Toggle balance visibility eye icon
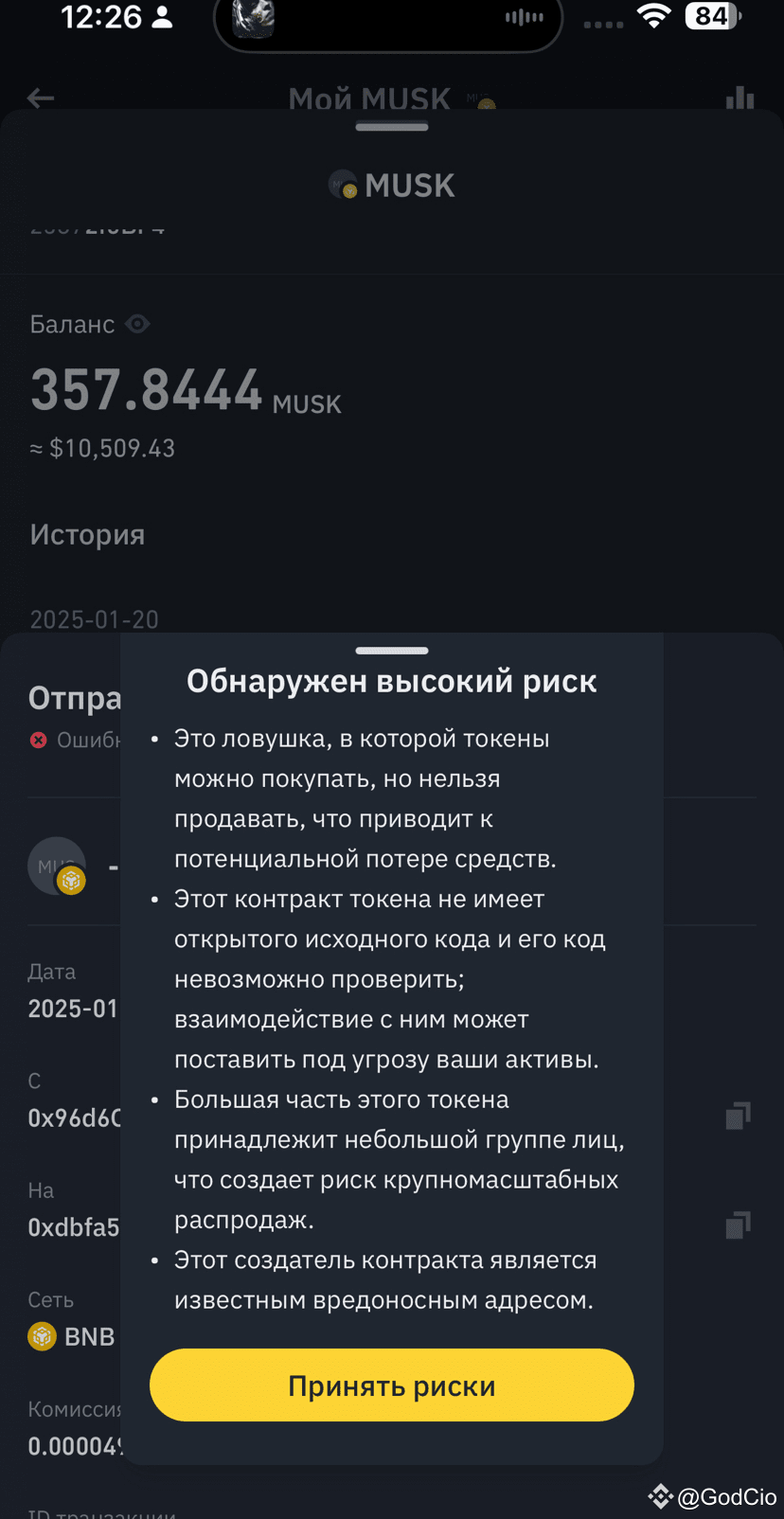 (x=137, y=324)
